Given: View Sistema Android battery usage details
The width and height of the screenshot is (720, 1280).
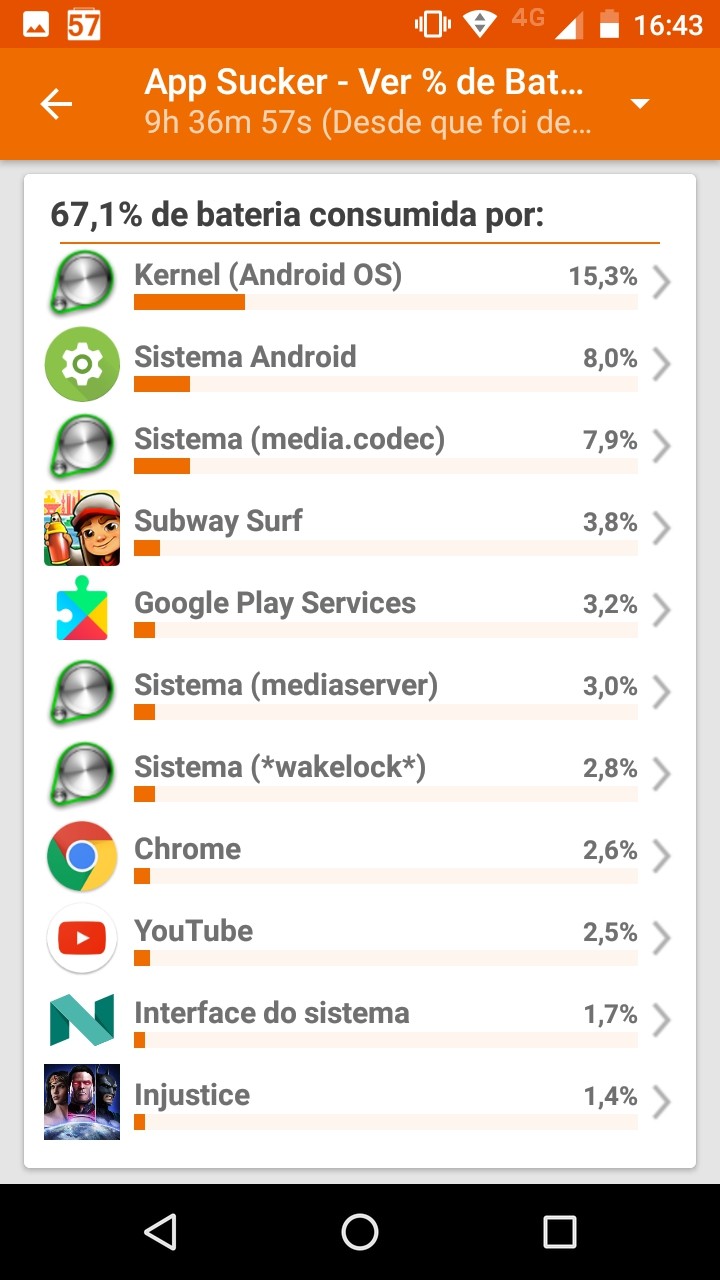Looking at the screenshot, I should pos(360,365).
